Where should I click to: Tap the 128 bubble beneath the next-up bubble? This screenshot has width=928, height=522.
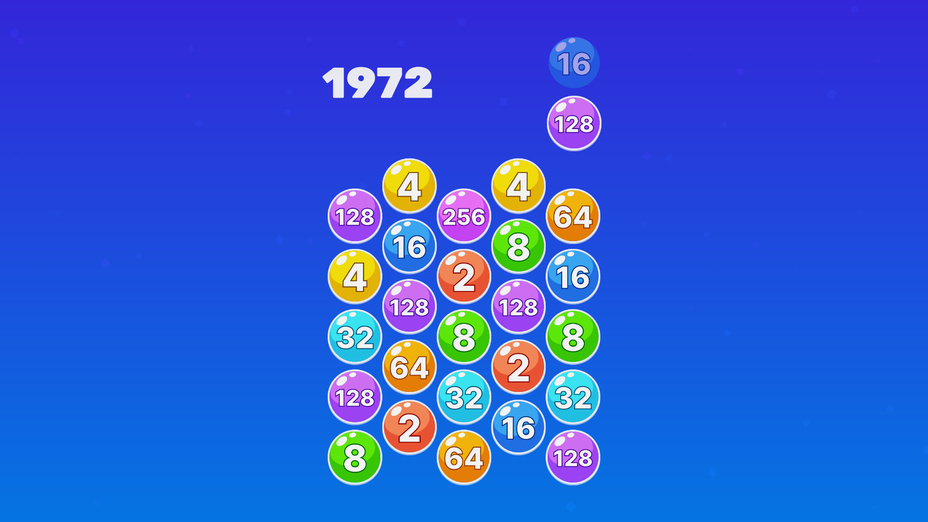pos(574,124)
